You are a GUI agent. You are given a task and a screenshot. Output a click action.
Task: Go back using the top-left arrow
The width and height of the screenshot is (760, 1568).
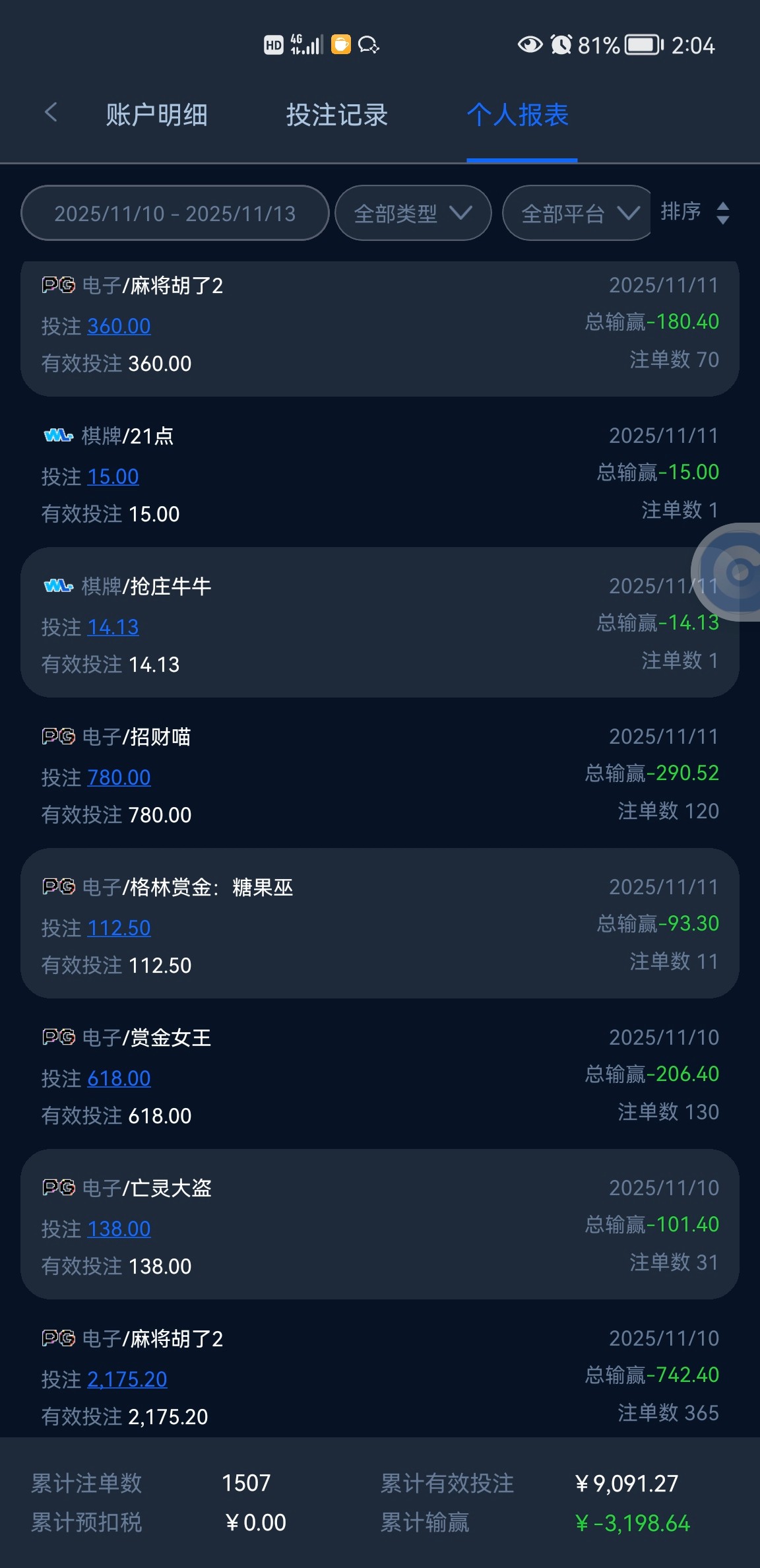51,113
